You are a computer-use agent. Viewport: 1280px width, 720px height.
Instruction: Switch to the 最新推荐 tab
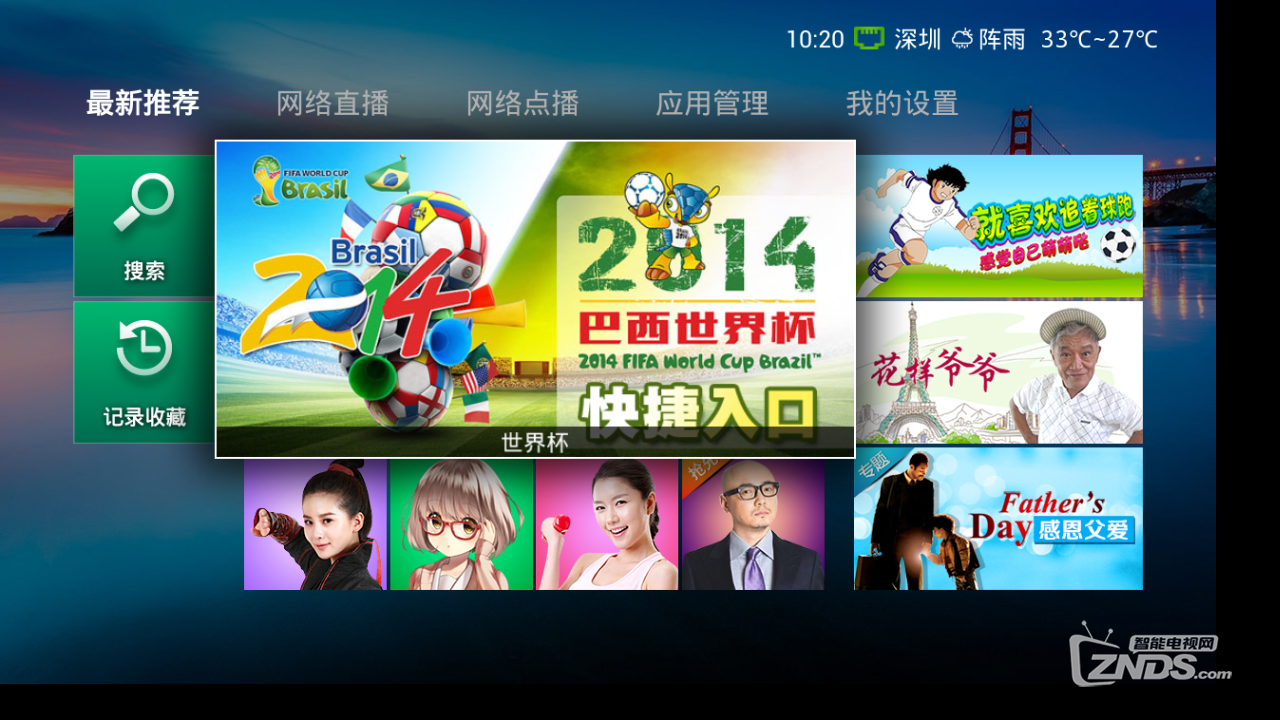pos(142,103)
